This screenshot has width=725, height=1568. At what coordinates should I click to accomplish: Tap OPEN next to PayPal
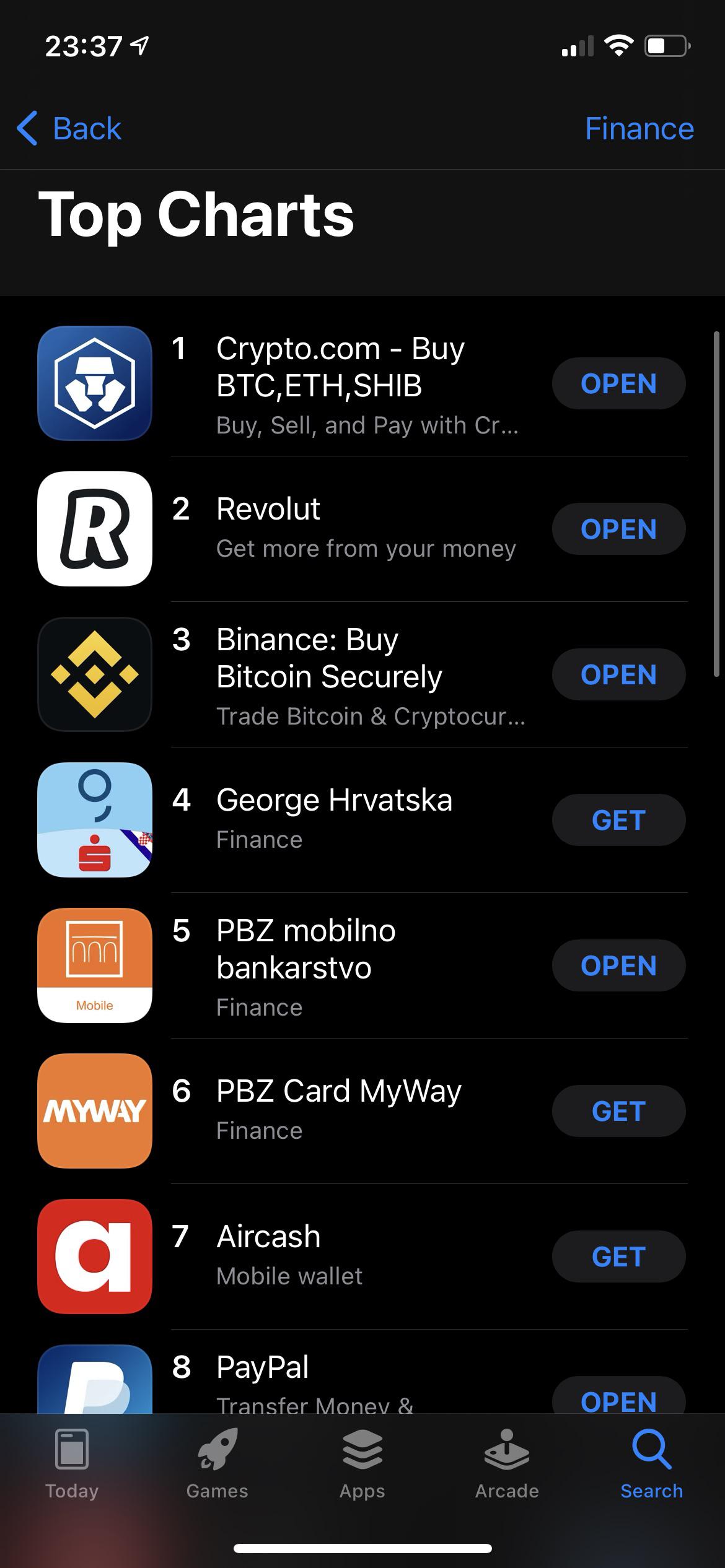[618, 1398]
